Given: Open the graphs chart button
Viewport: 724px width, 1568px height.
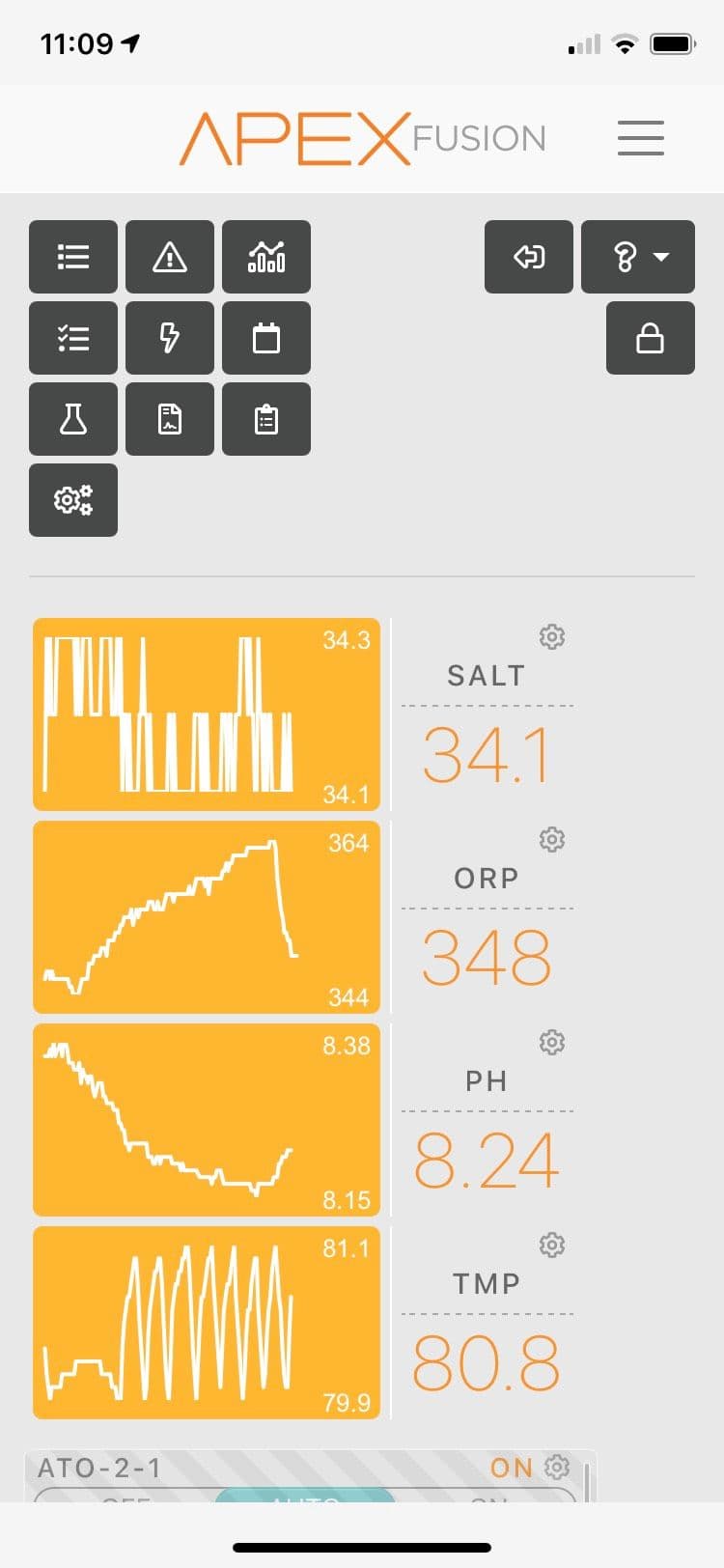Looking at the screenshot, I should pos(266,257).
